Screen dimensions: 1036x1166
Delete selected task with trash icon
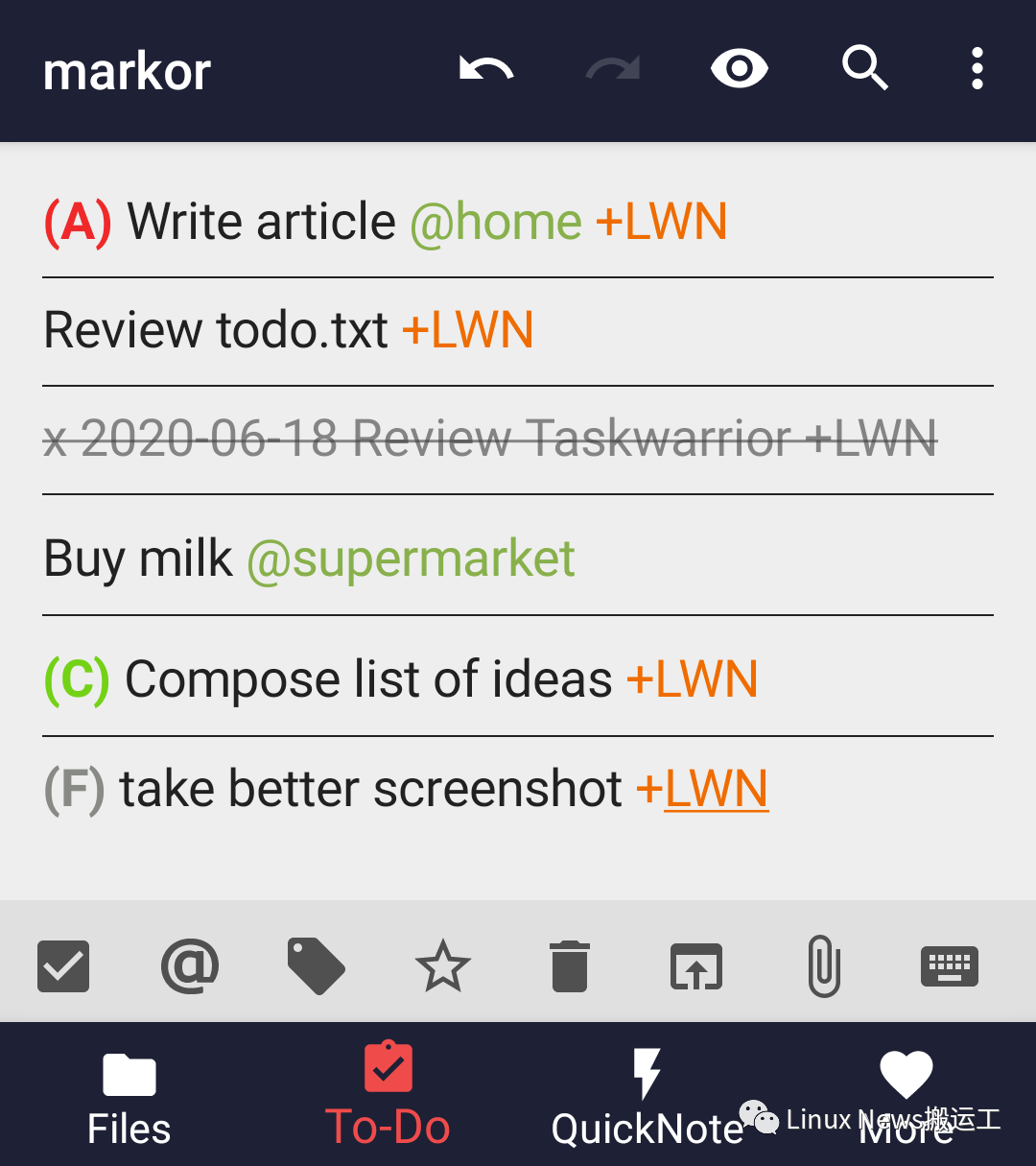pos(570,966)
